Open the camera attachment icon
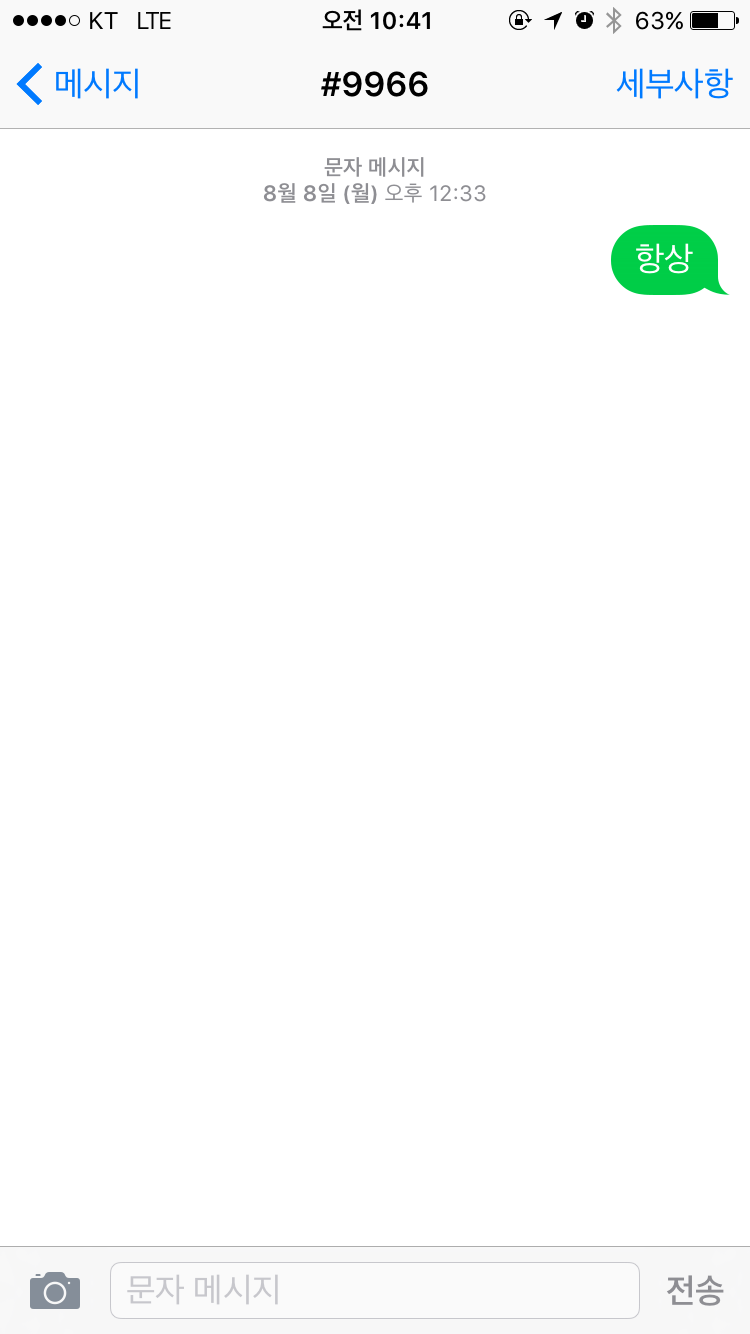Image resolution: width=750 pixels, height=1334 pixels. (55, 1290)
